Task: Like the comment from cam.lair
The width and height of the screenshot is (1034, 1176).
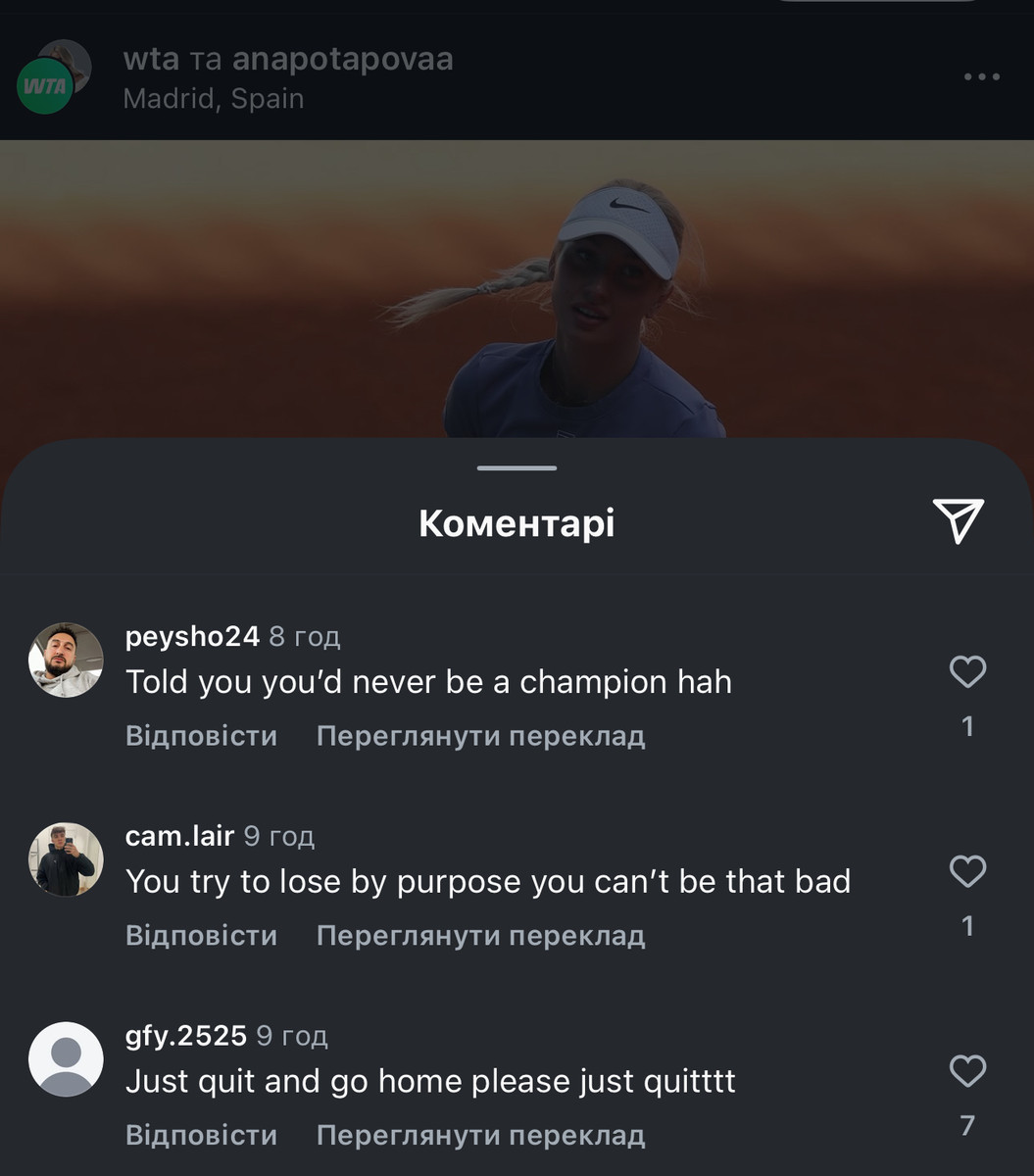Action: point(967,871)
